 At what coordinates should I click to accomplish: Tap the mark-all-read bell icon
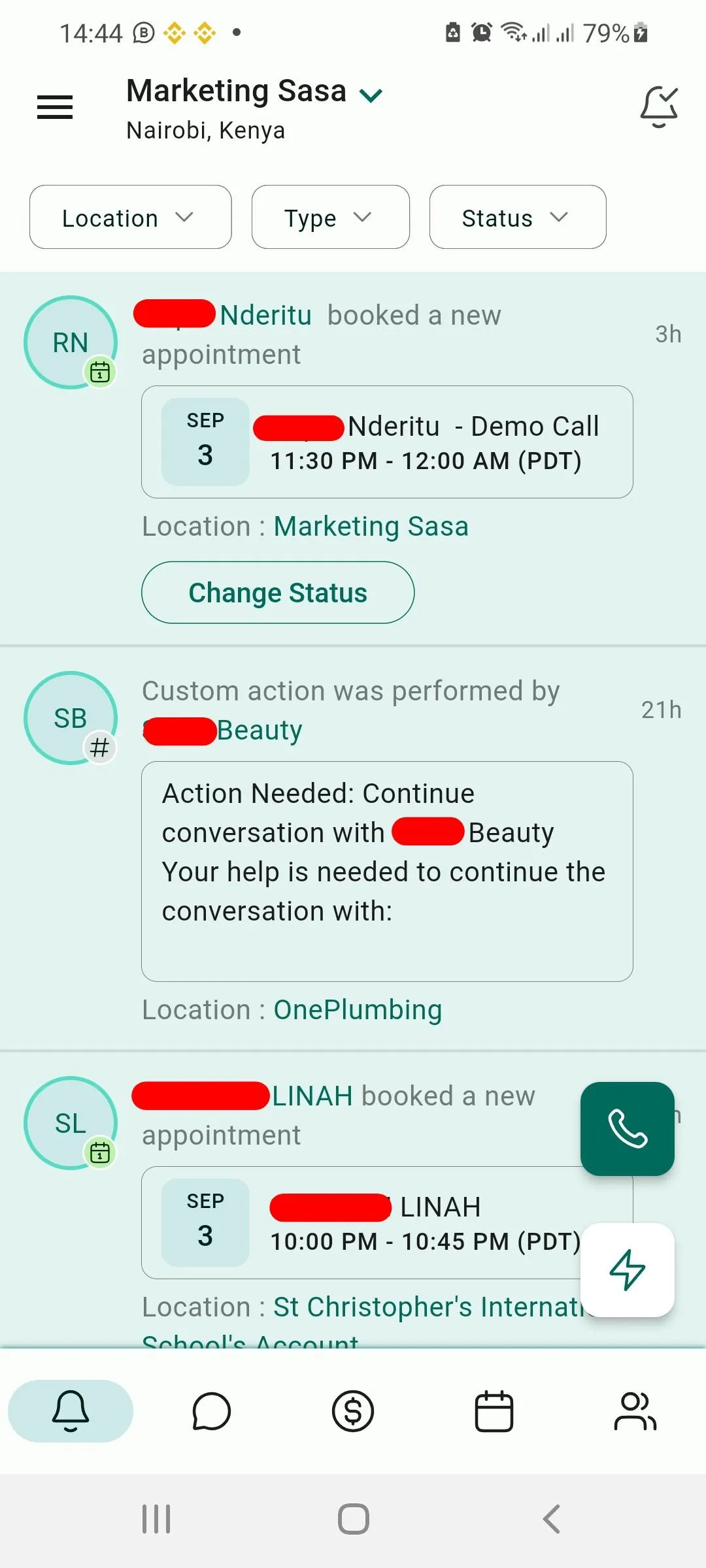(x=659, y=107)
